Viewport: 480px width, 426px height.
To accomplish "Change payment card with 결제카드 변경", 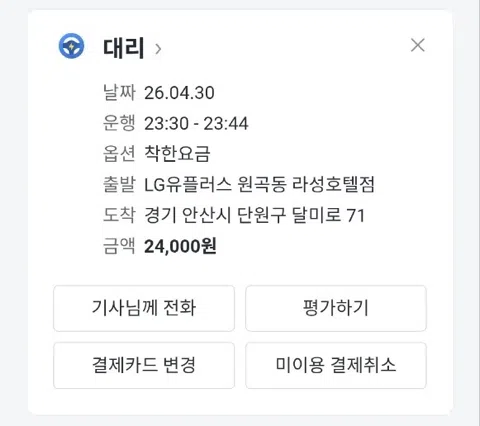I will point(144,365).
